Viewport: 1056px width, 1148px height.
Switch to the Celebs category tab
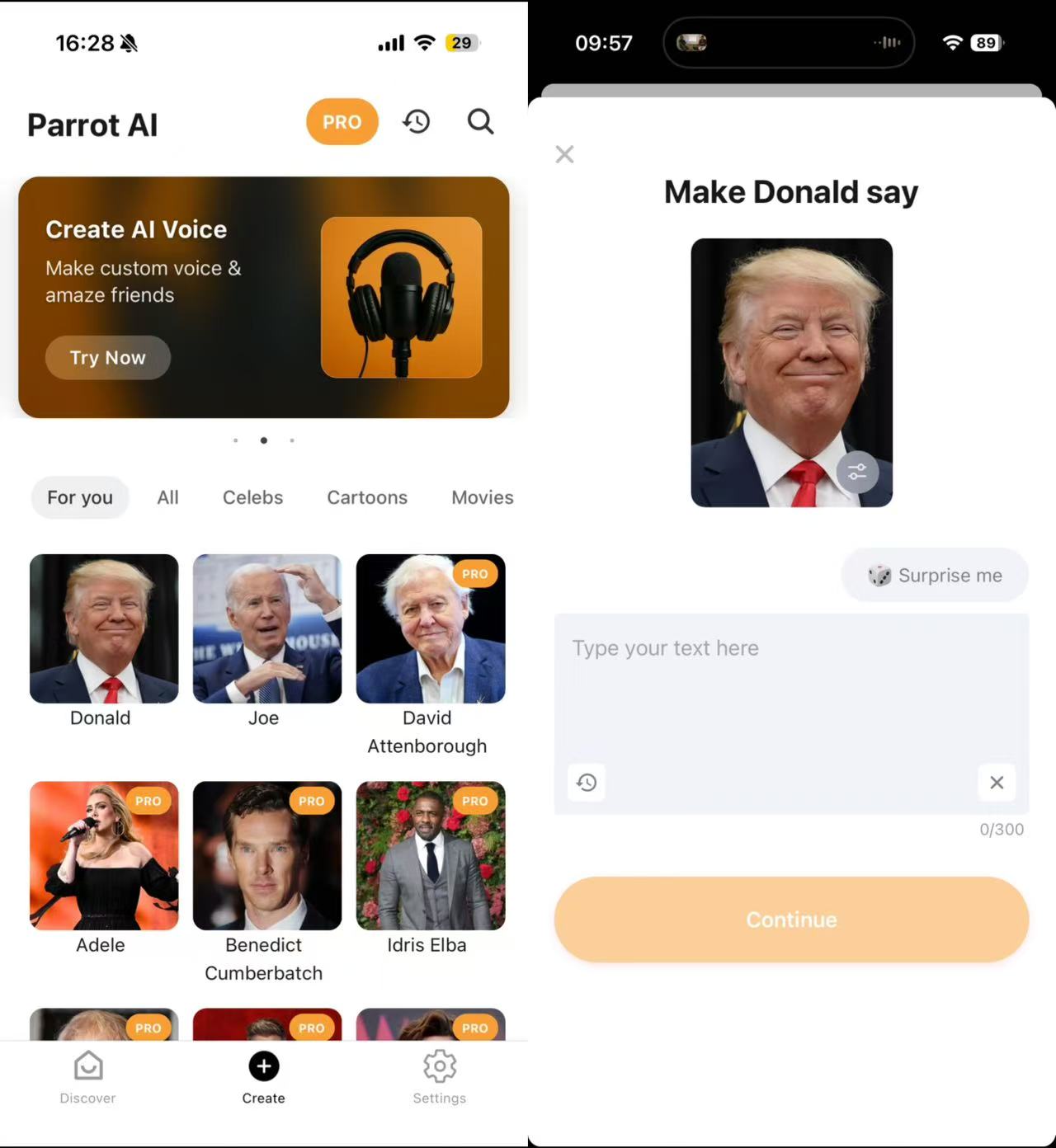252,497
